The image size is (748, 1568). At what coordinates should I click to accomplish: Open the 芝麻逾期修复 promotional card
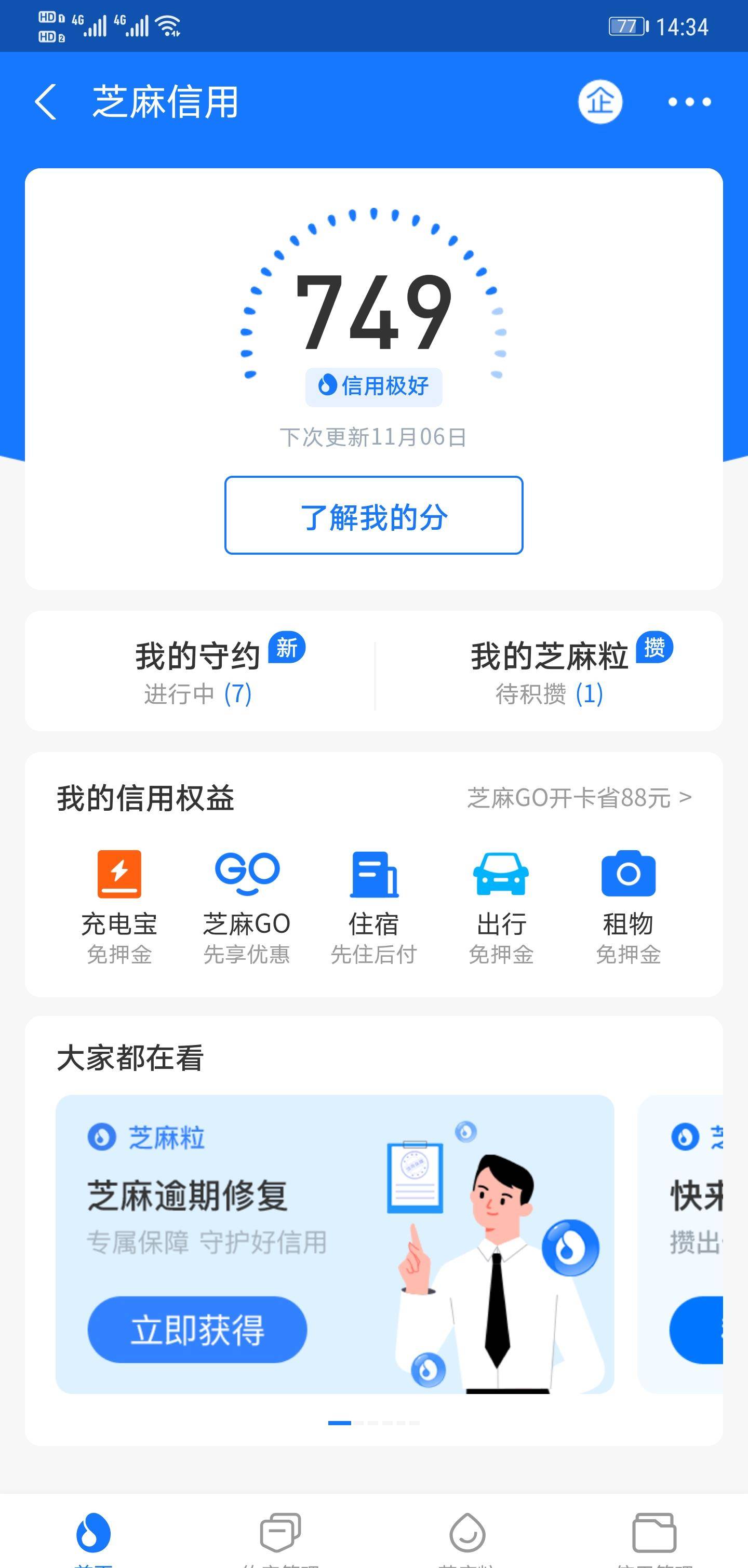[x=335, y=1248]
